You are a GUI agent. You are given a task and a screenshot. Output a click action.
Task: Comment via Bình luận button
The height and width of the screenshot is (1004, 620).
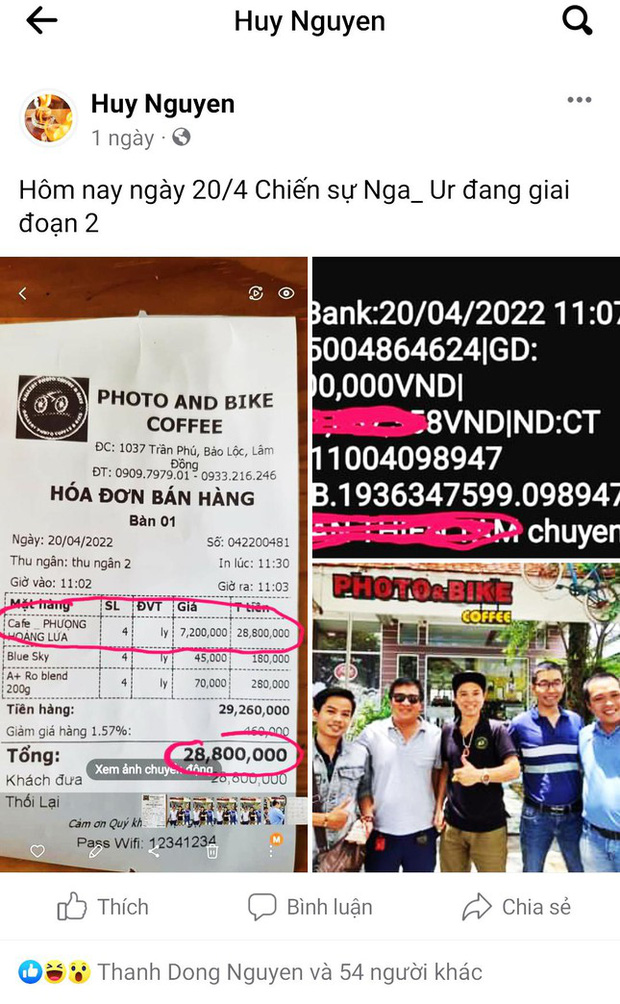(310, 907)
